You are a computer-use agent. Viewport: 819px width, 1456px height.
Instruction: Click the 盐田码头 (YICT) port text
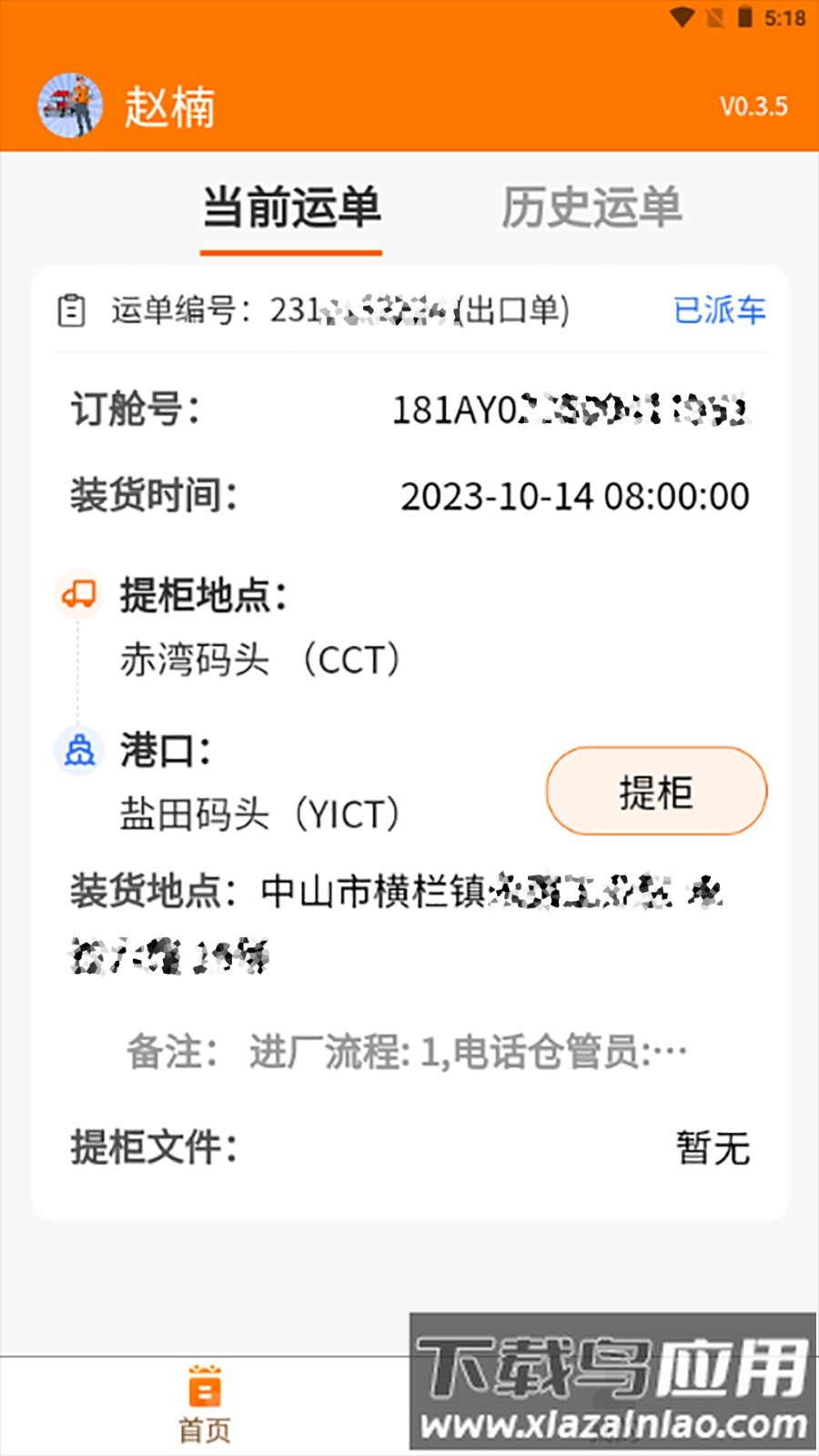(x=259, y=815)
